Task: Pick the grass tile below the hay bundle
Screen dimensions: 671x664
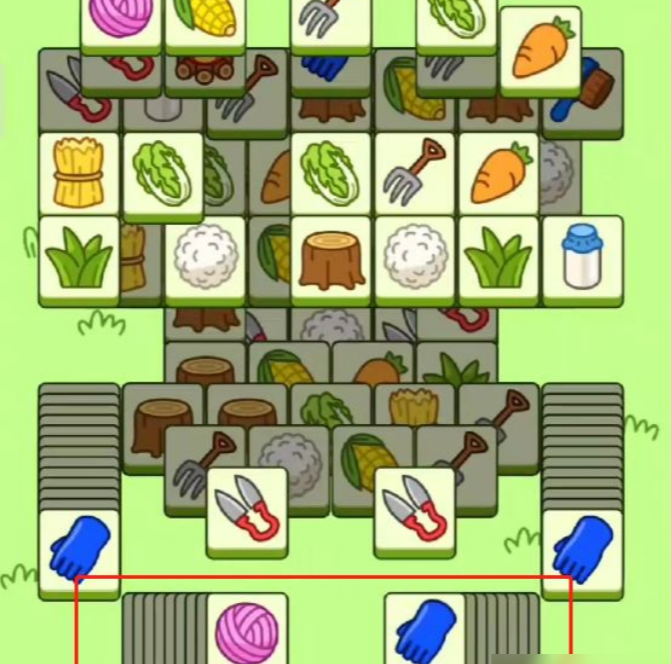Action: point(78,258)
